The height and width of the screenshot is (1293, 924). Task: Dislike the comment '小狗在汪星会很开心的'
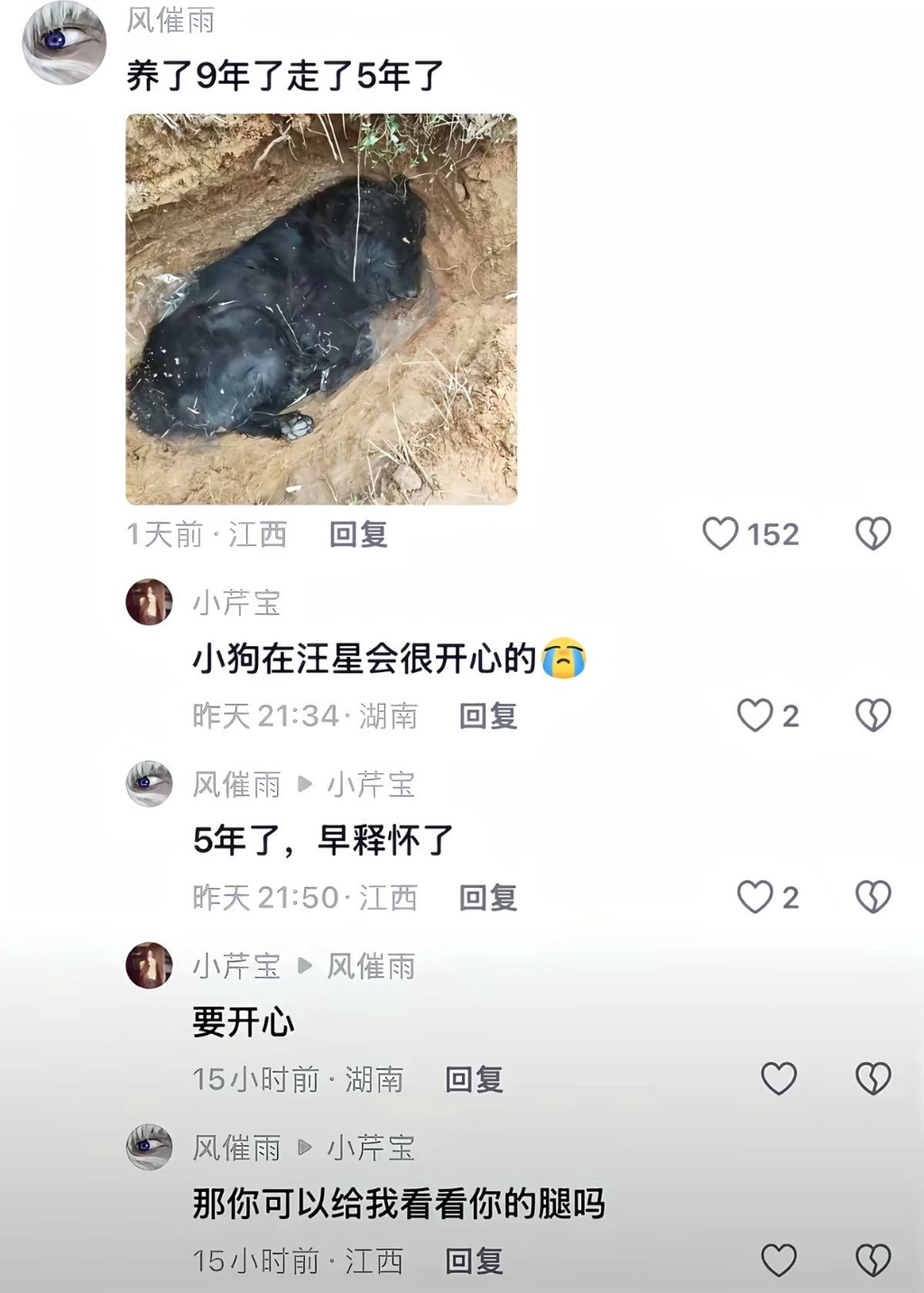873,716
